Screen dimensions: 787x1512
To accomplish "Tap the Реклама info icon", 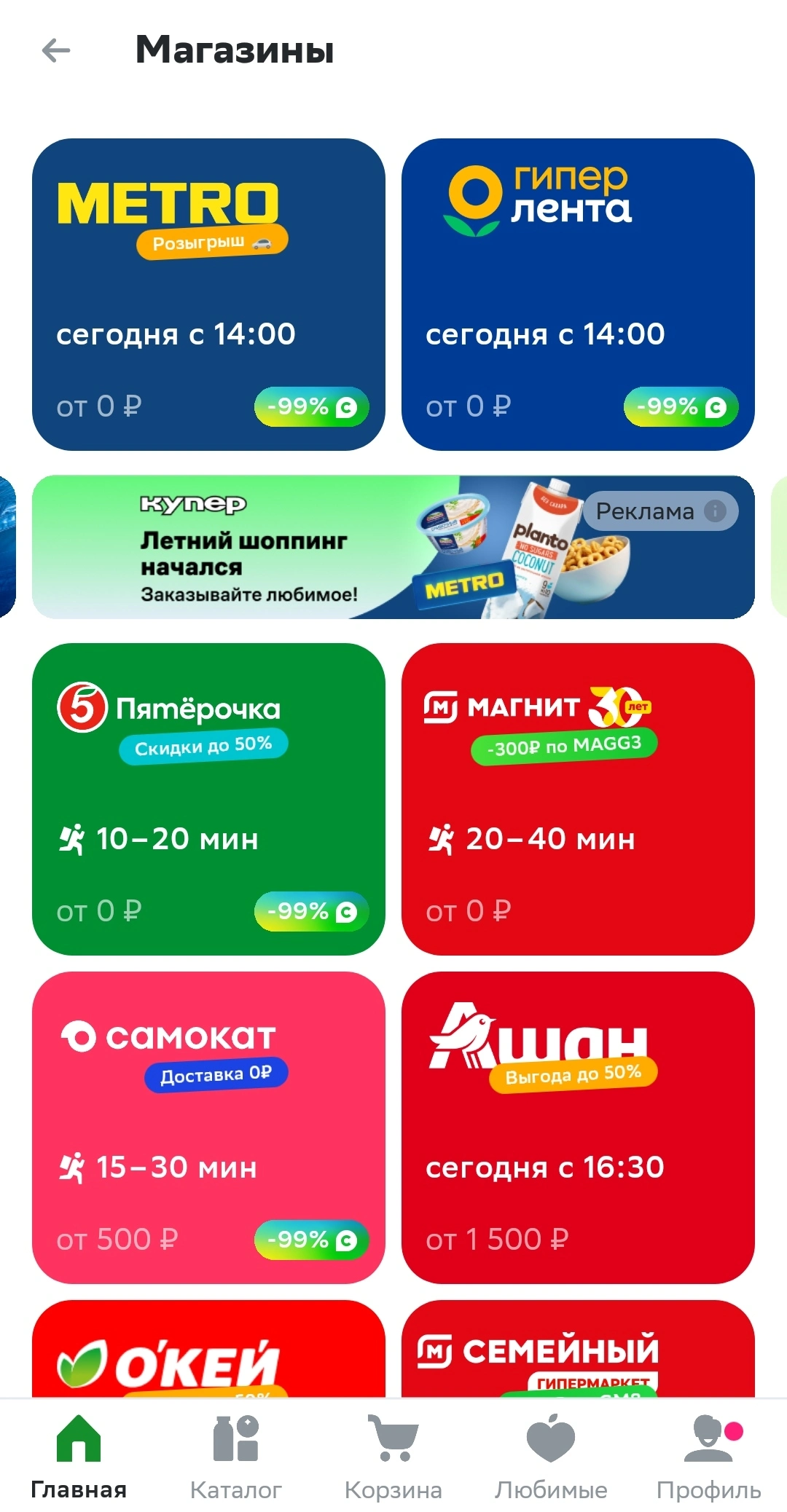I will pos(715,511).
